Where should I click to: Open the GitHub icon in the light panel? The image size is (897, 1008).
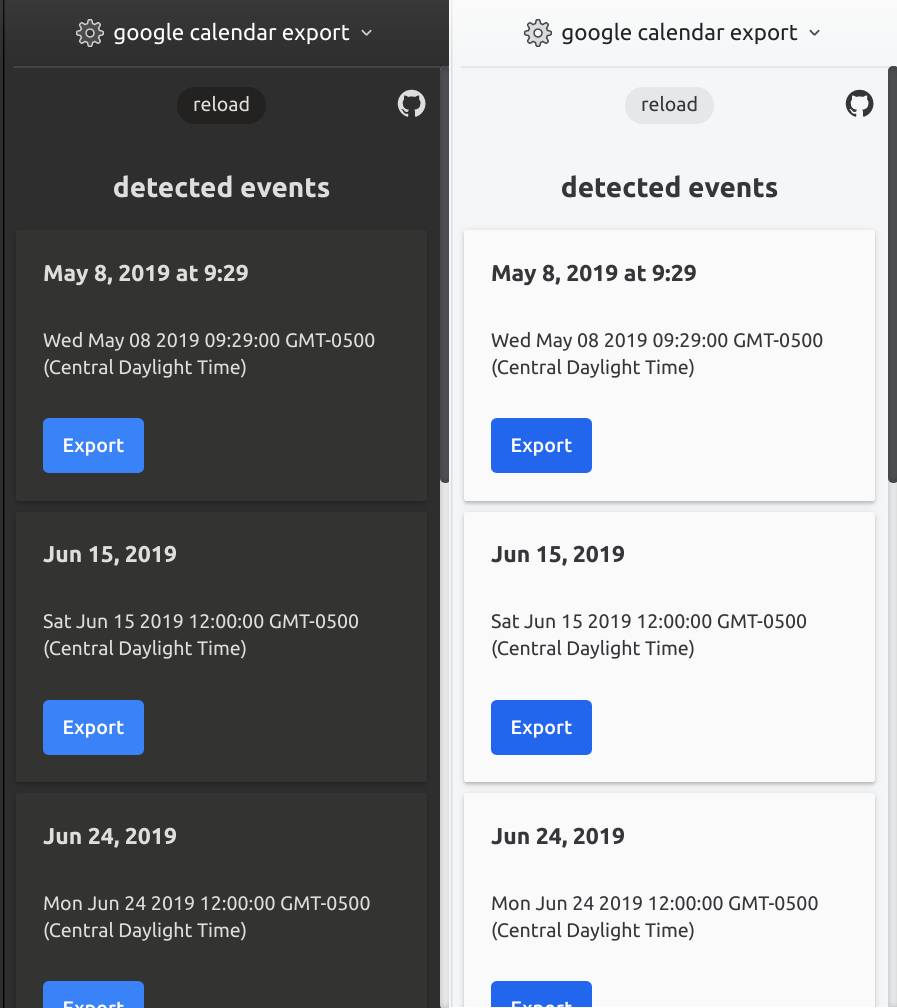pyautogui.click(x=859, y=104)
